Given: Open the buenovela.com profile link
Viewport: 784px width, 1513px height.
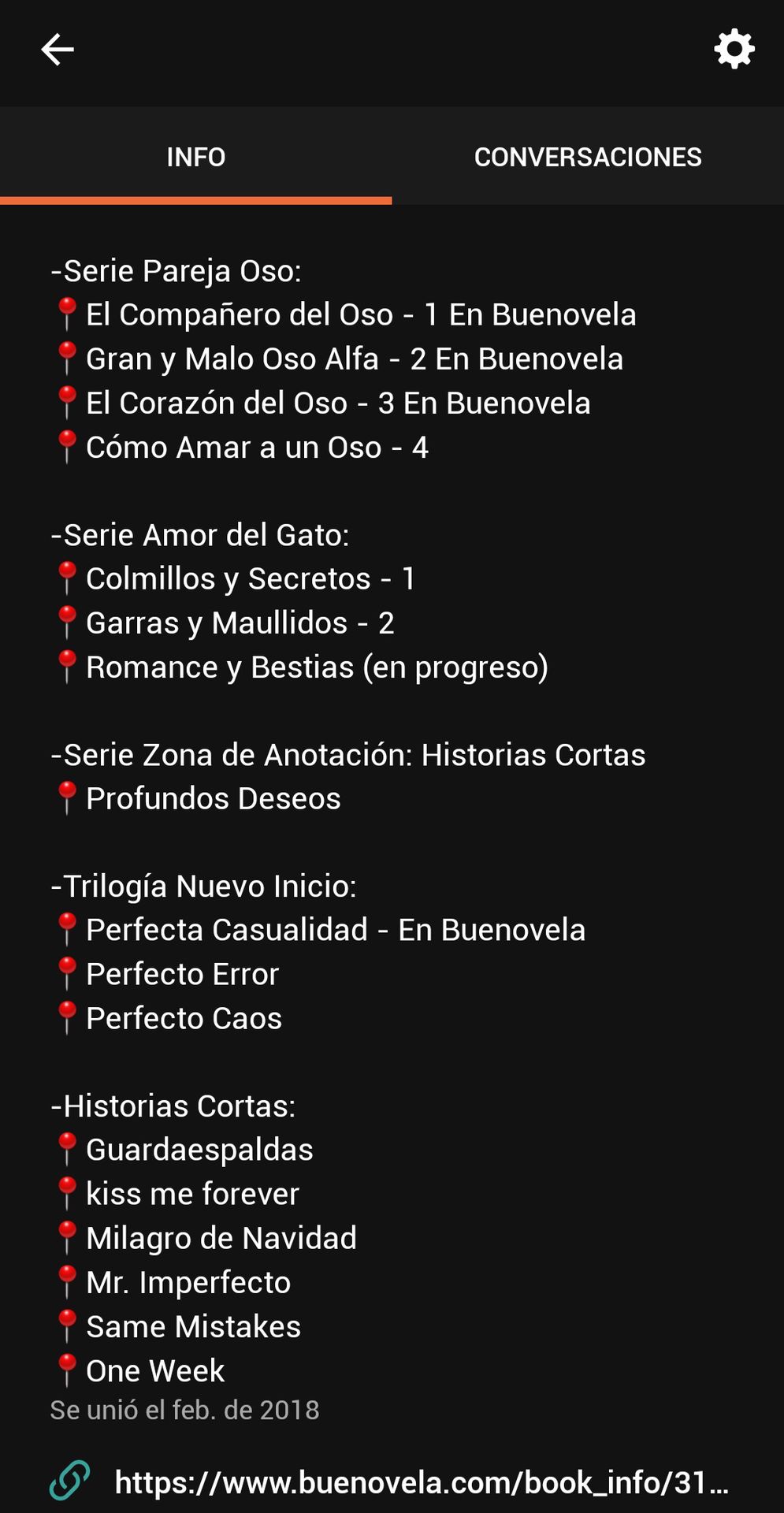Looking at the screenshot, I should pos(421,1482).
